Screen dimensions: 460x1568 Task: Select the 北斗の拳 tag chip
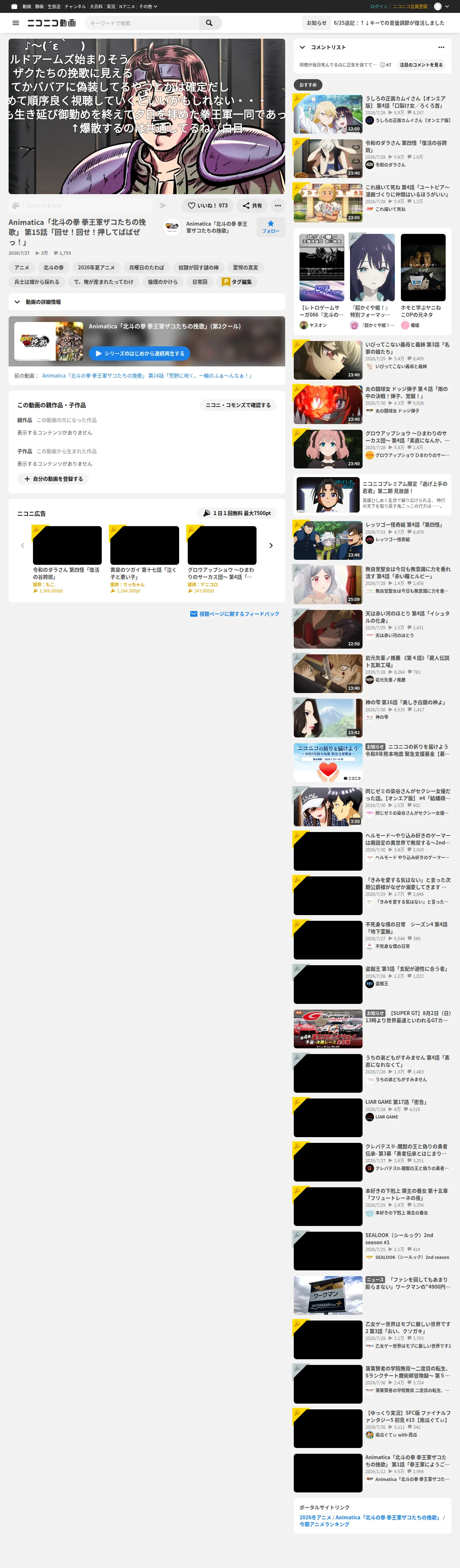(x=53, y=267)
